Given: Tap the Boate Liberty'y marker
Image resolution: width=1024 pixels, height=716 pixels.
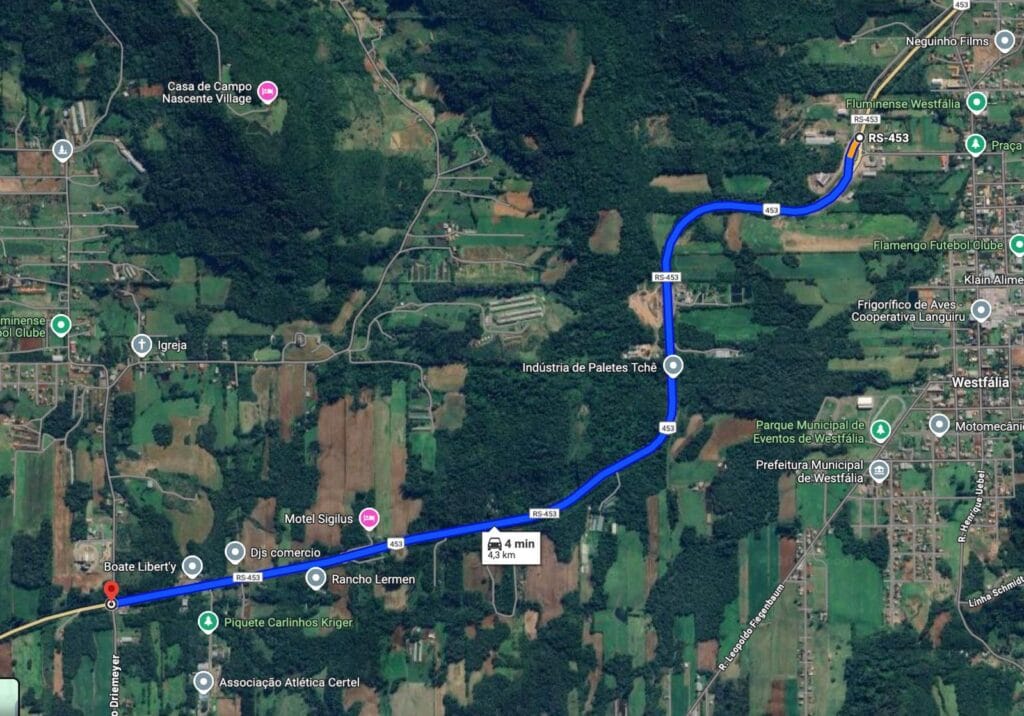Looking at the screenshot, I should (x=192, y=567).
